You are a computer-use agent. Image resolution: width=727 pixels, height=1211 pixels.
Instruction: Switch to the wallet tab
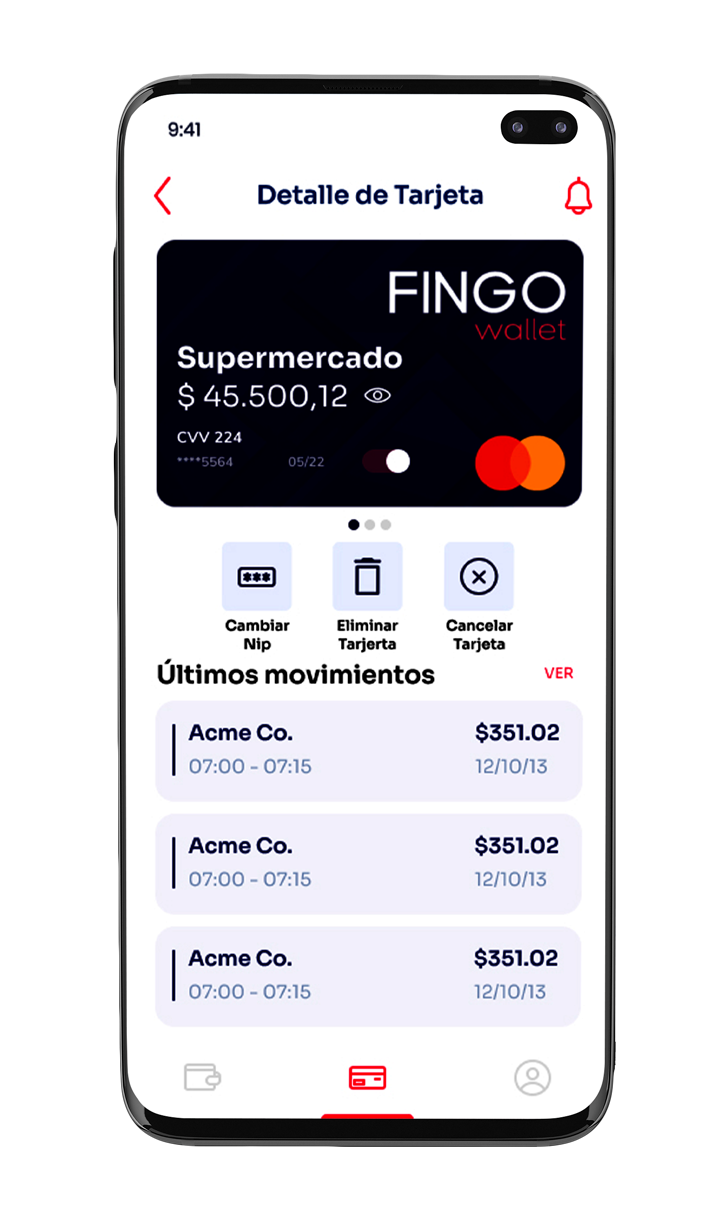click(202, 1077)
